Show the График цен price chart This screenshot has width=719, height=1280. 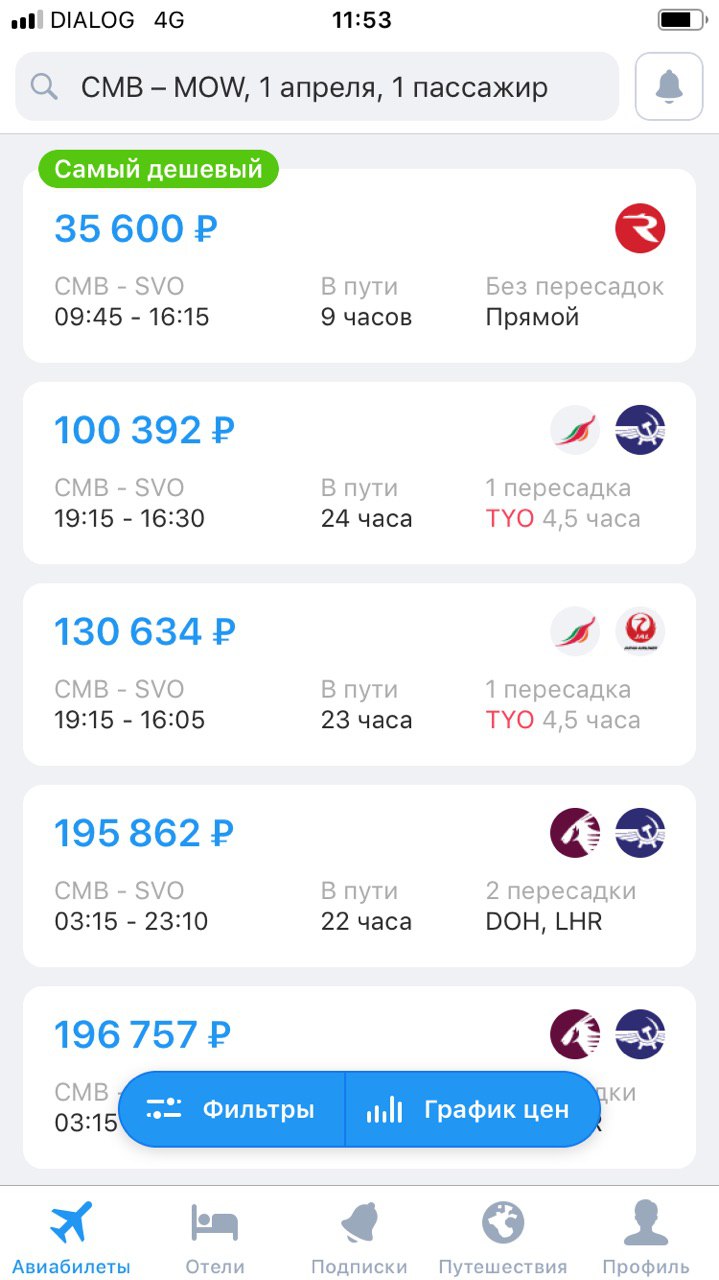[472, 1109]
